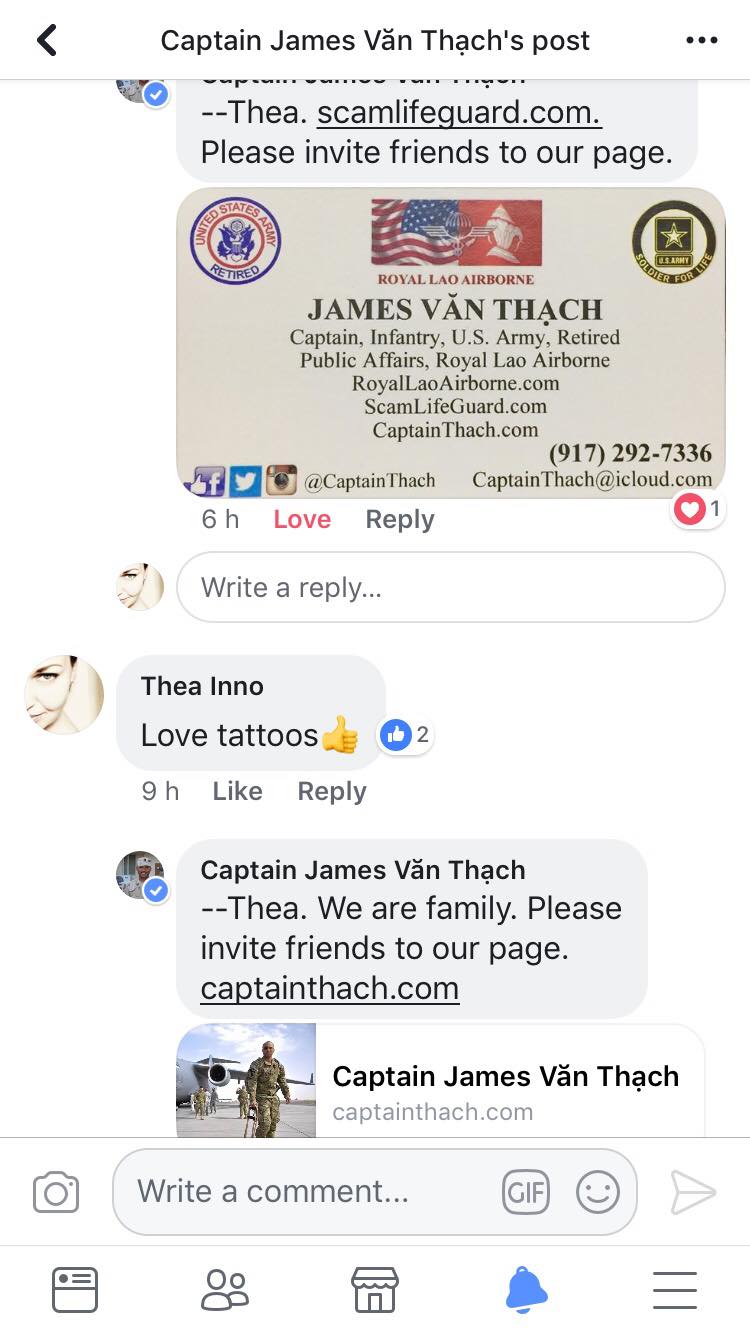Switch to the Marketplace tab
This screenshot has height=1334, width=750.
[375, 1290]
